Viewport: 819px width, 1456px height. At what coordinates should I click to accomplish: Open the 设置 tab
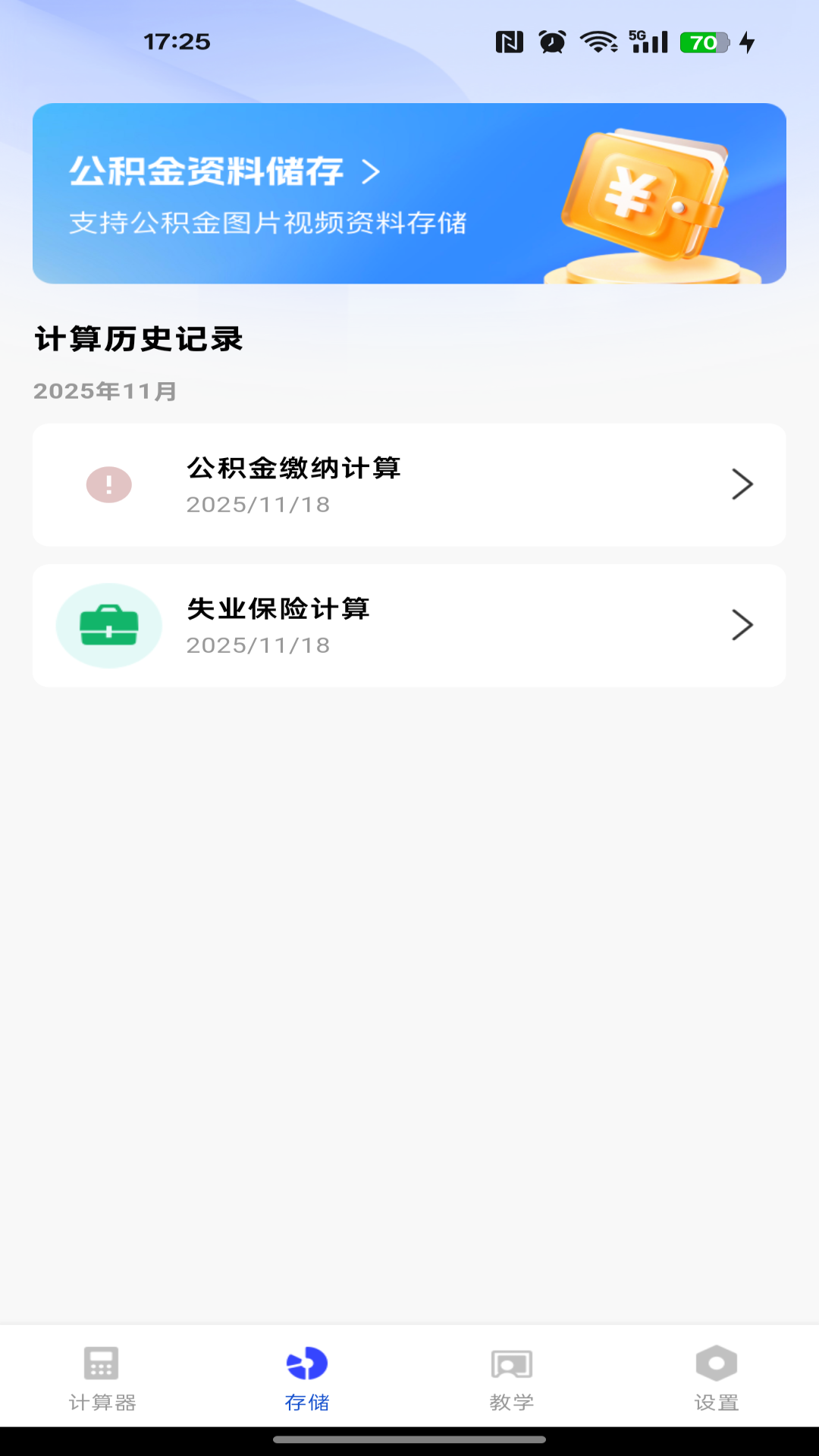pos(717,1377)
